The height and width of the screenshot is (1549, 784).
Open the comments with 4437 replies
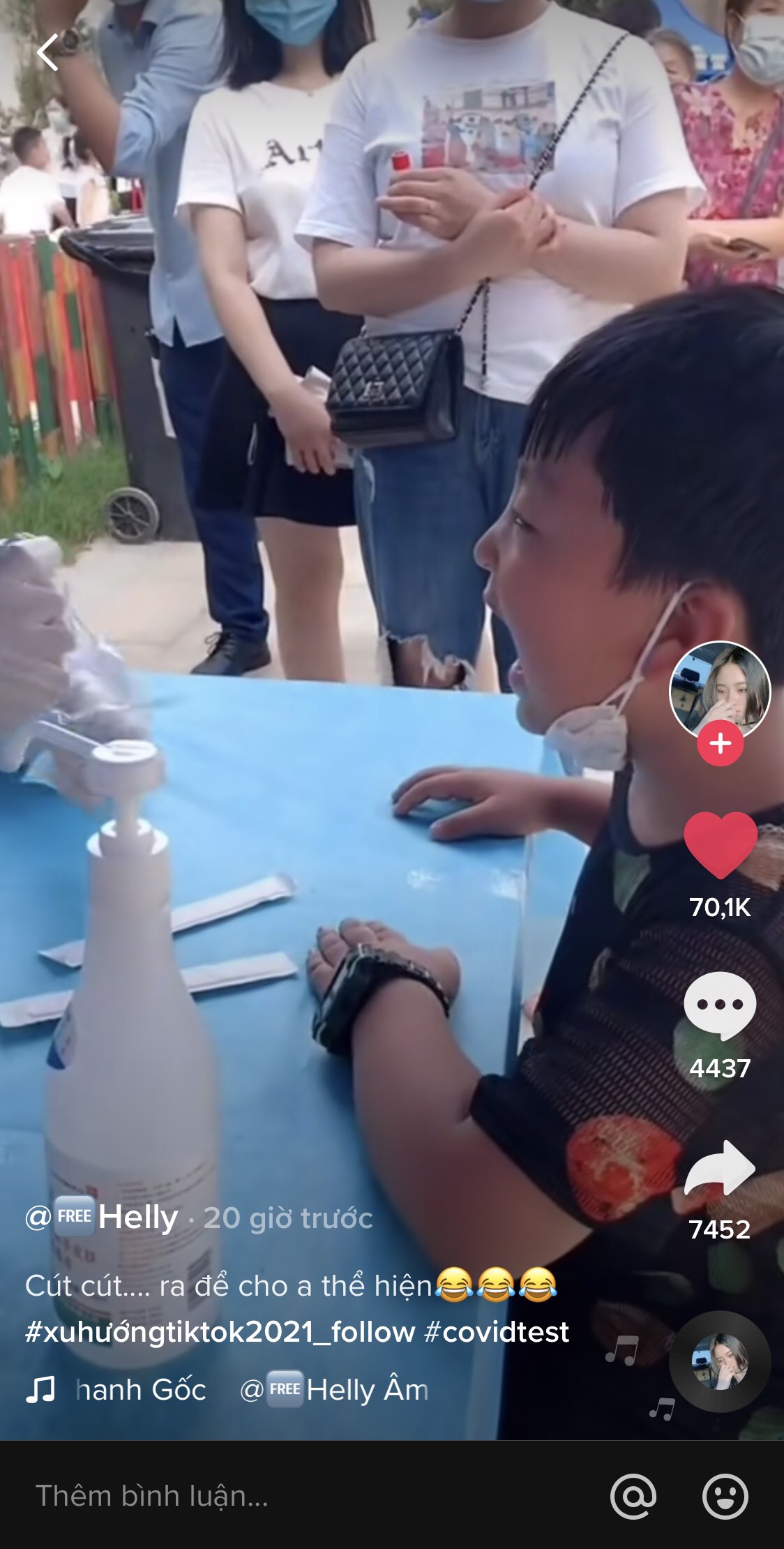coord(720,1005)
